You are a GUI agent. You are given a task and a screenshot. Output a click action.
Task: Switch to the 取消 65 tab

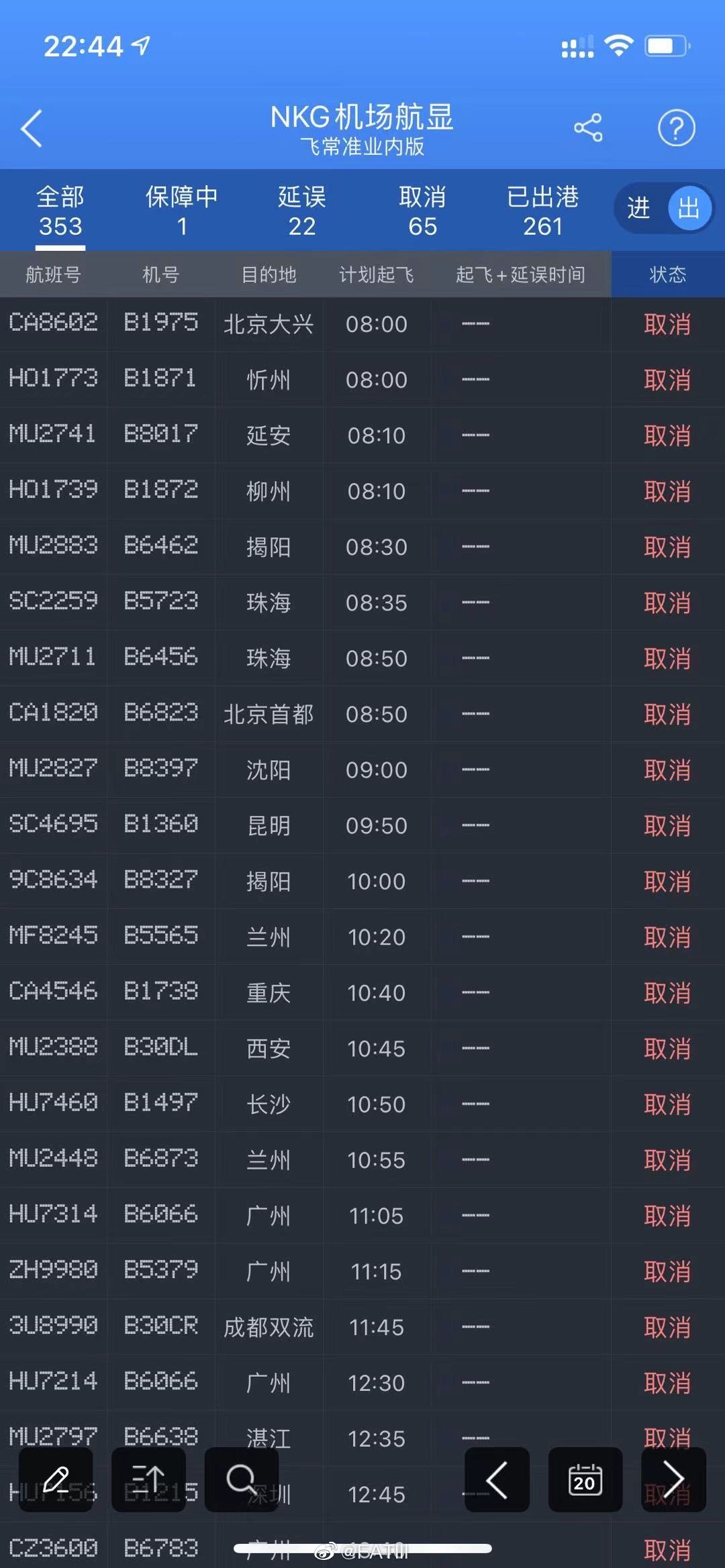pyautogui.click(x=422, y=211)
